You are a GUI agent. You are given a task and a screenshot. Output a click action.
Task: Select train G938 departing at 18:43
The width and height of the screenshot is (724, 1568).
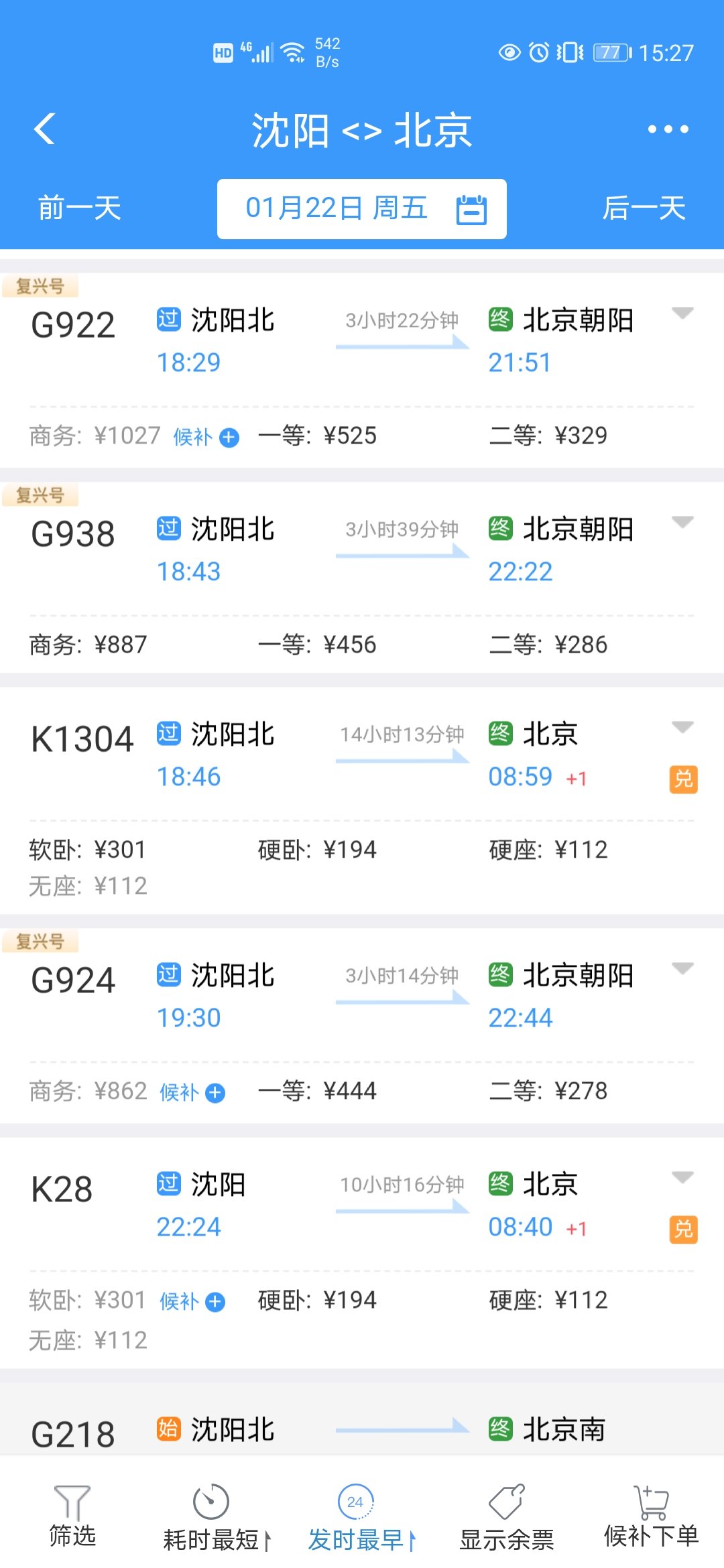72,535
